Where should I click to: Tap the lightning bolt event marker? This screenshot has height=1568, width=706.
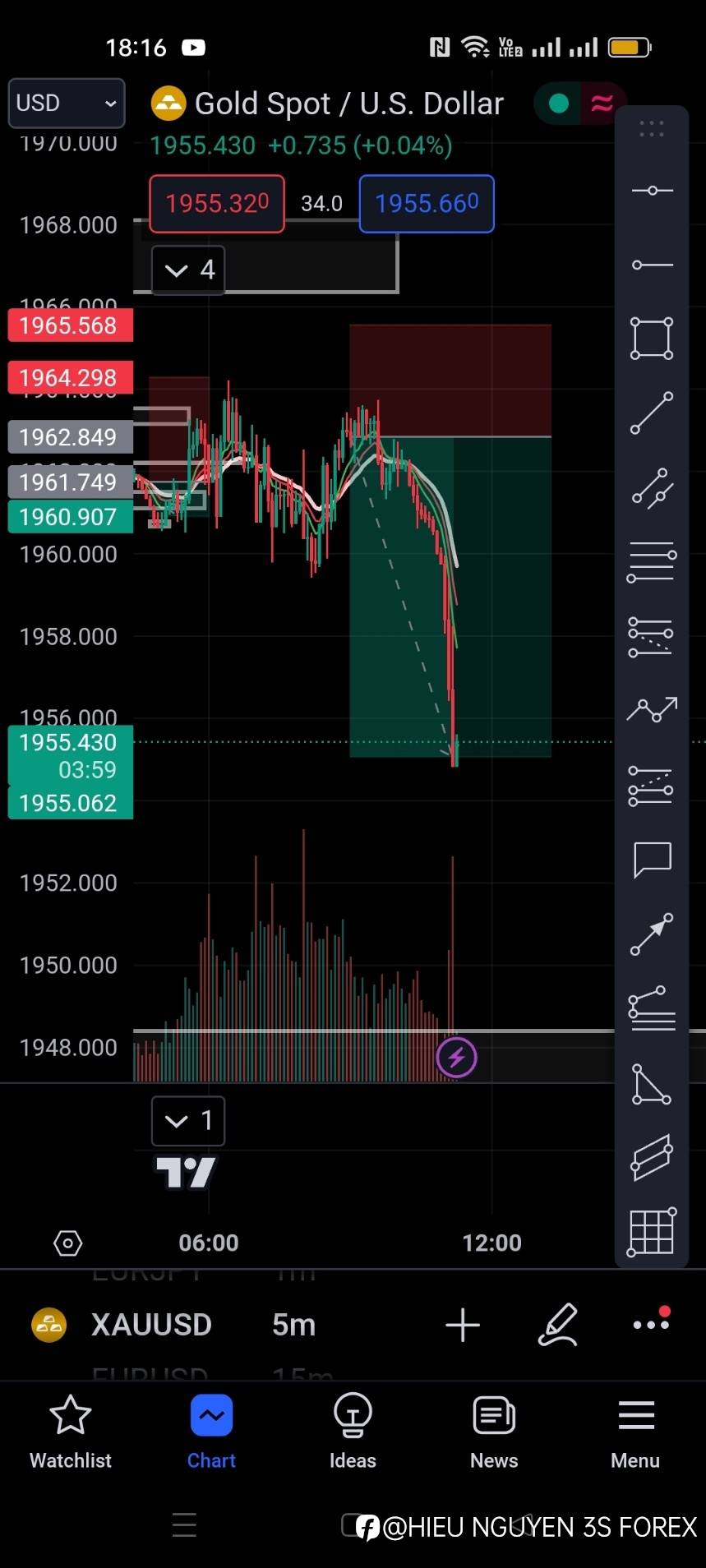pos(456,1058)
